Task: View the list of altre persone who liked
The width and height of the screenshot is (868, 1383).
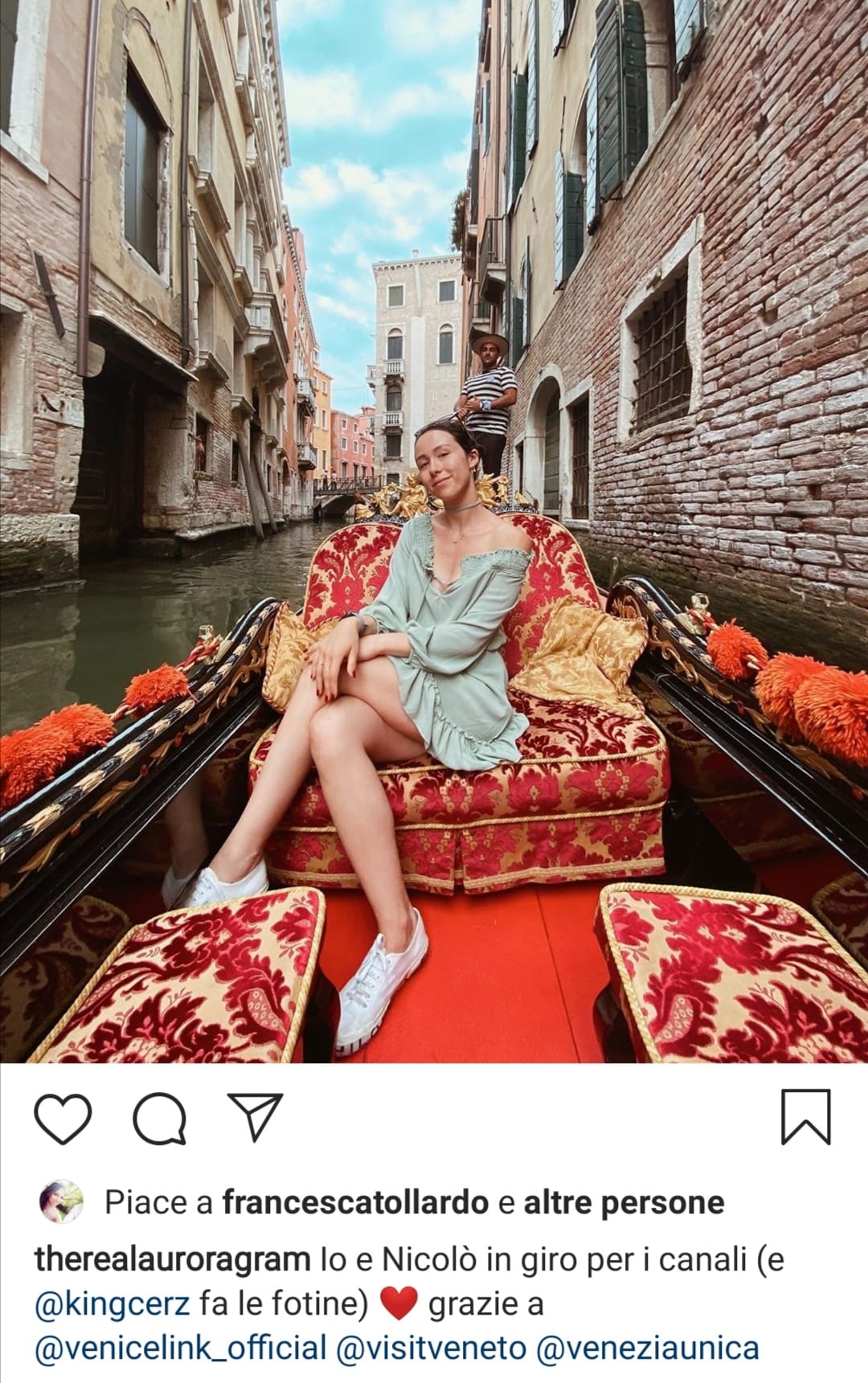Action: [624, 1203]
